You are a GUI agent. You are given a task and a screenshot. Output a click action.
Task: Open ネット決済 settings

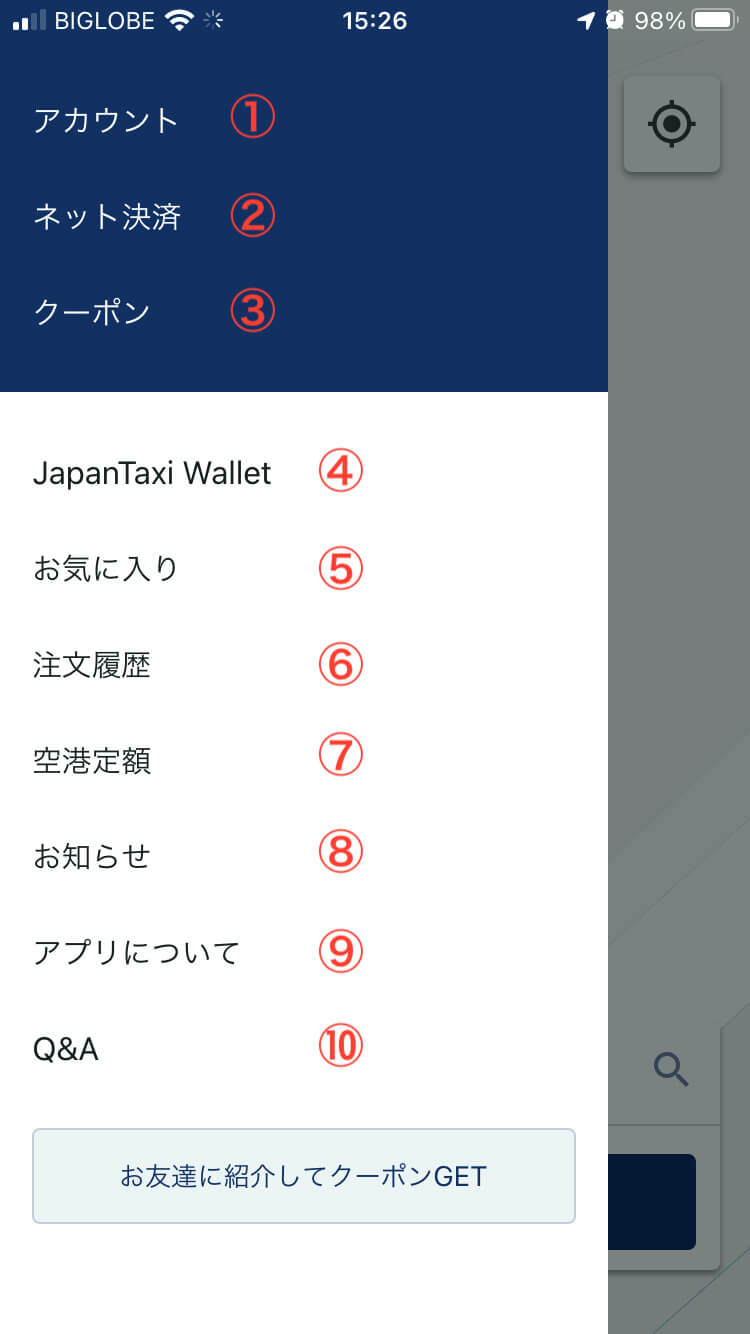point(106,217)
